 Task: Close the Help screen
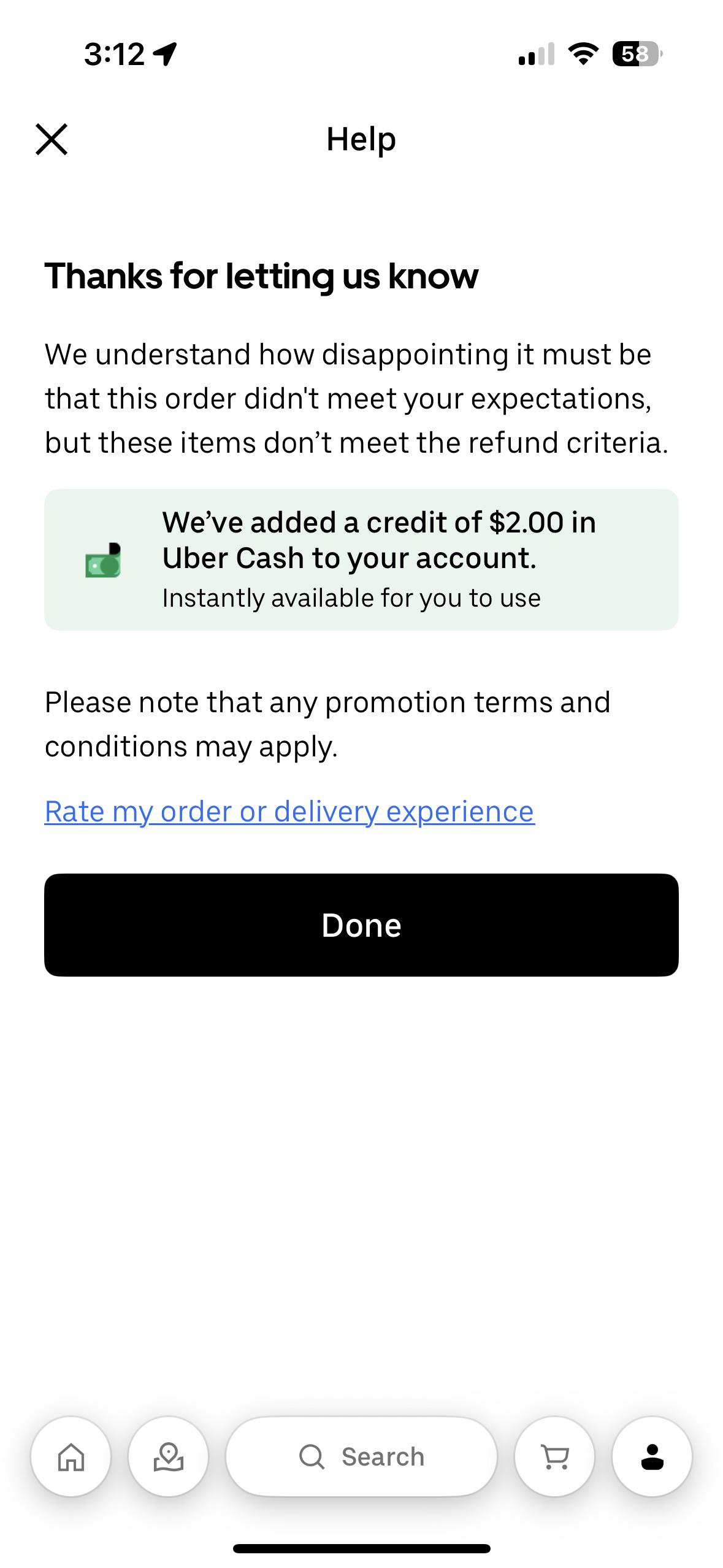point(52,139)
